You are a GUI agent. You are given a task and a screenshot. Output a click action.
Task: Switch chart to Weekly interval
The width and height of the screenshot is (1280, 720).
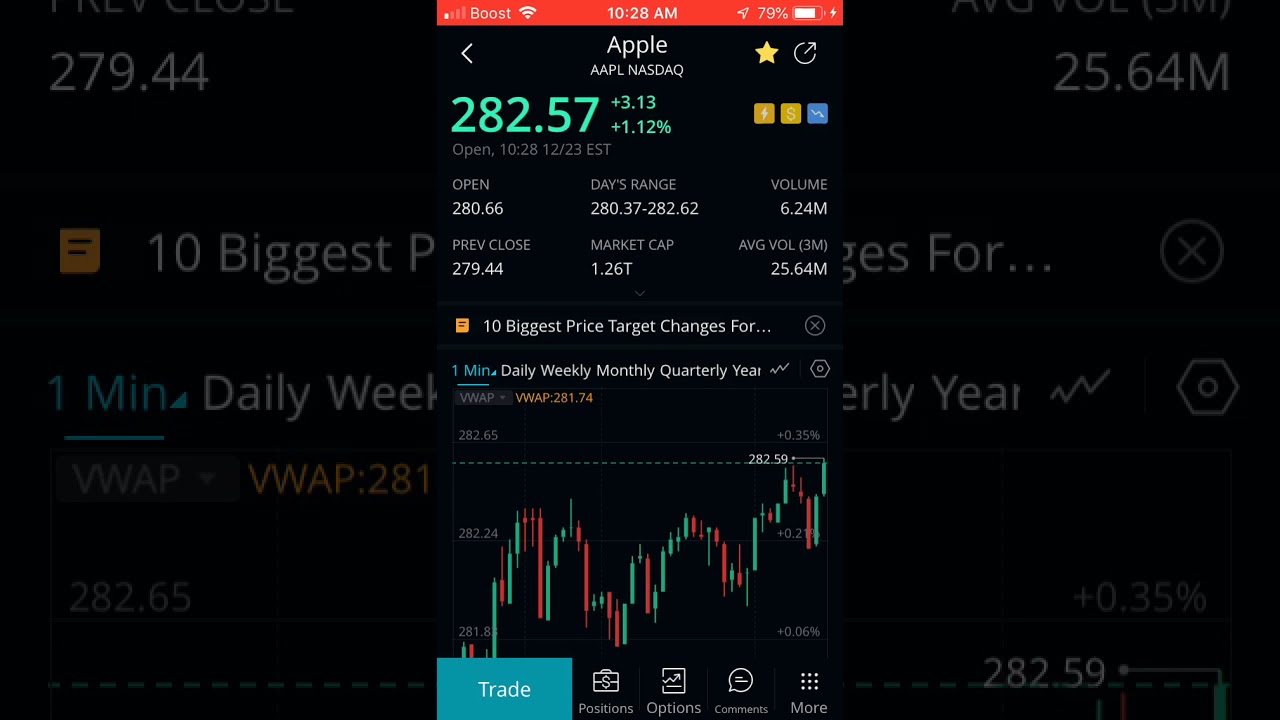[565, 370]
